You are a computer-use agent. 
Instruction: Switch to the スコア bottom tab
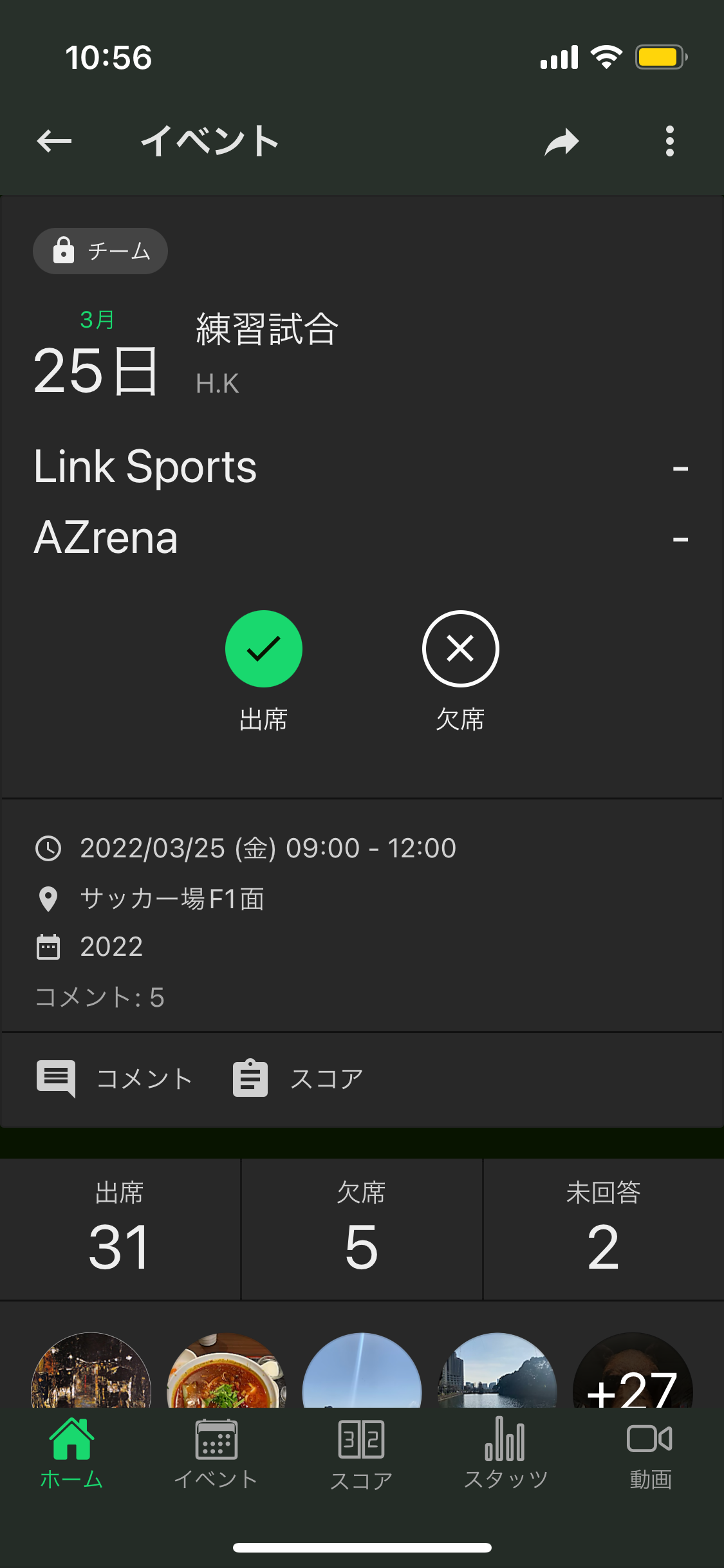(361, 1455)
